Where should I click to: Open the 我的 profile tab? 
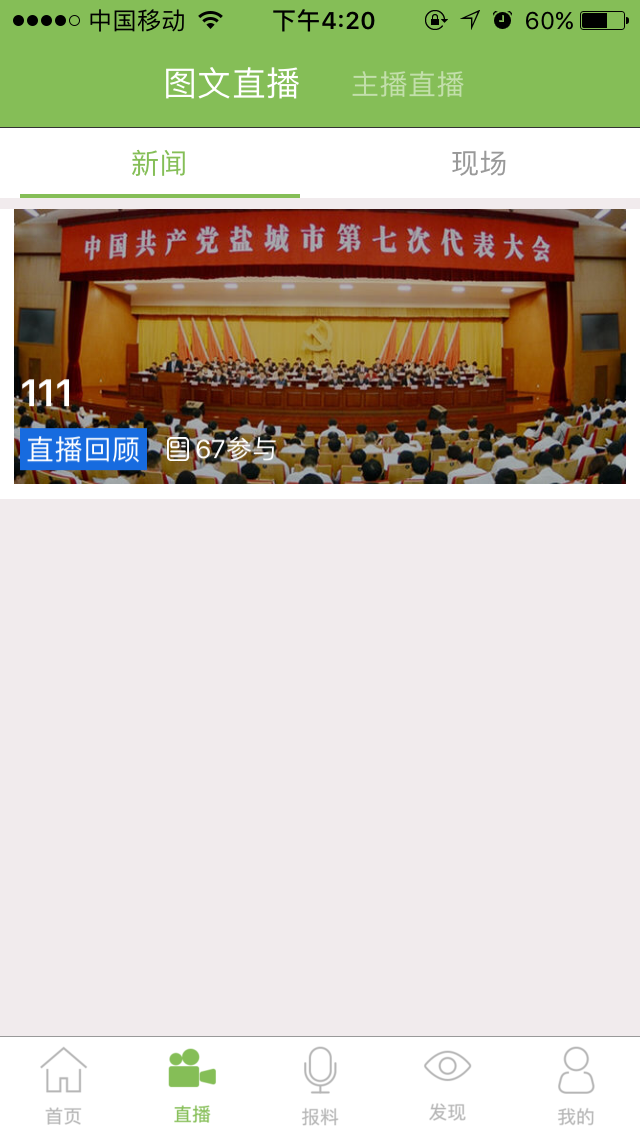coord(575,1086)
